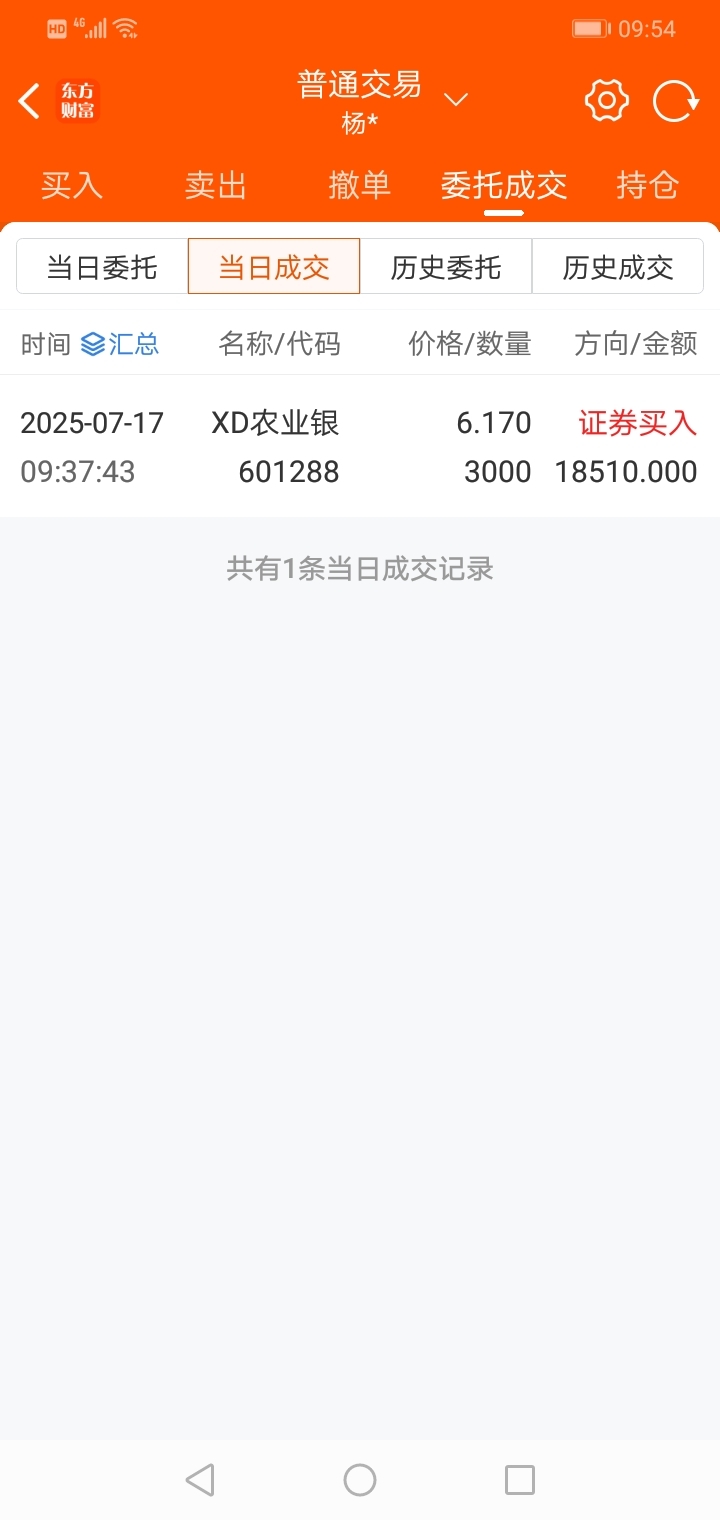Open the system recent apps view
Viewport: 720px width, 1520px height.
[x=520, y=1480]
